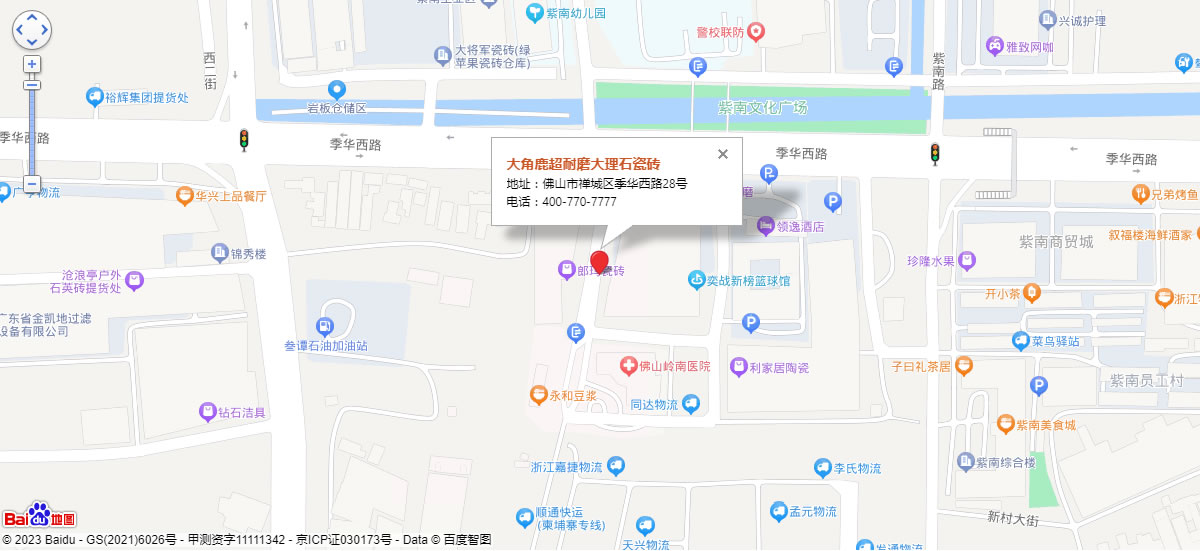Select the 领逸酒店 hotel point
Screen dimensions: 1200x551
tap(766, 226)
